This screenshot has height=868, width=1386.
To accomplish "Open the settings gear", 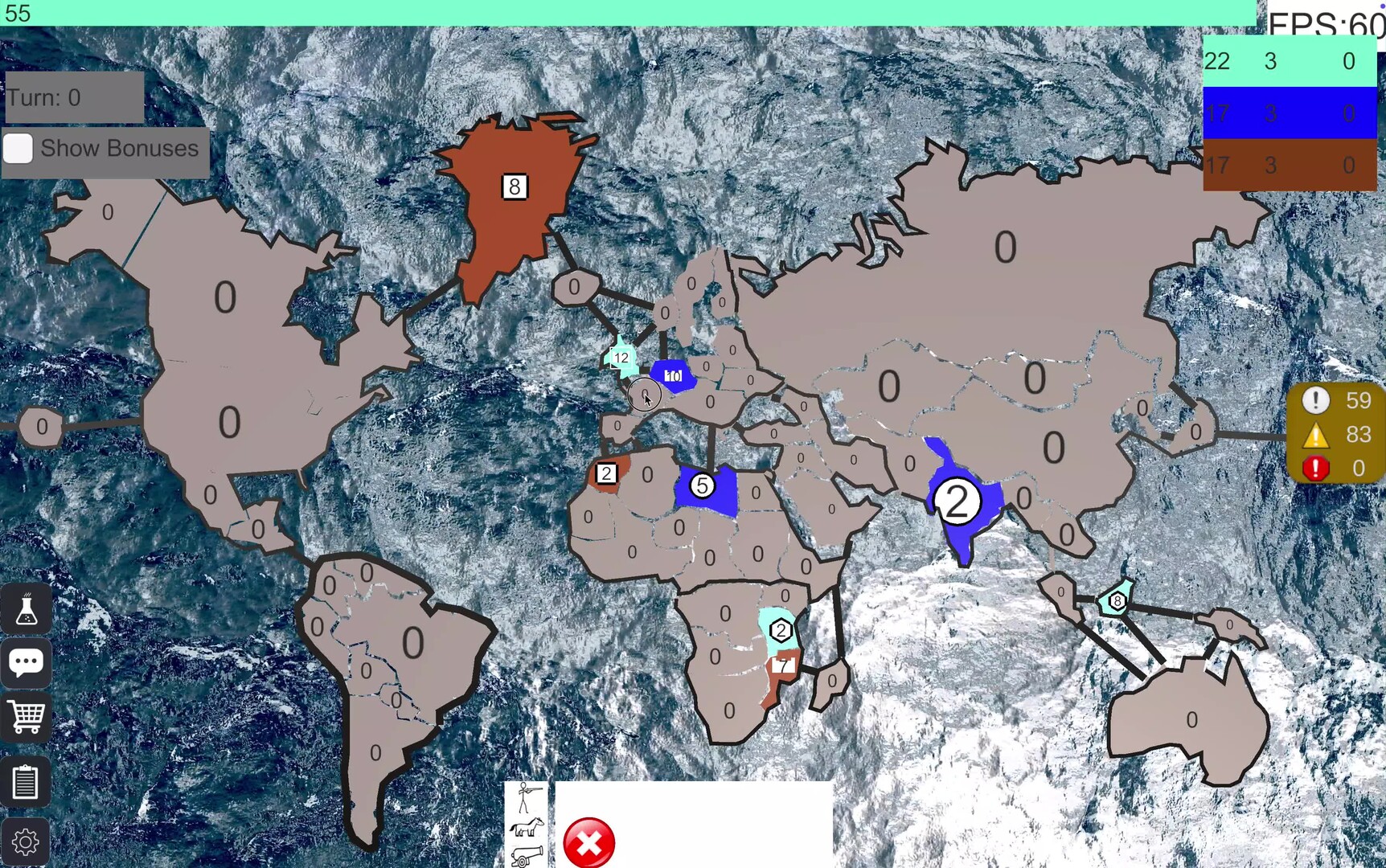I will click(x=26, y=841).
